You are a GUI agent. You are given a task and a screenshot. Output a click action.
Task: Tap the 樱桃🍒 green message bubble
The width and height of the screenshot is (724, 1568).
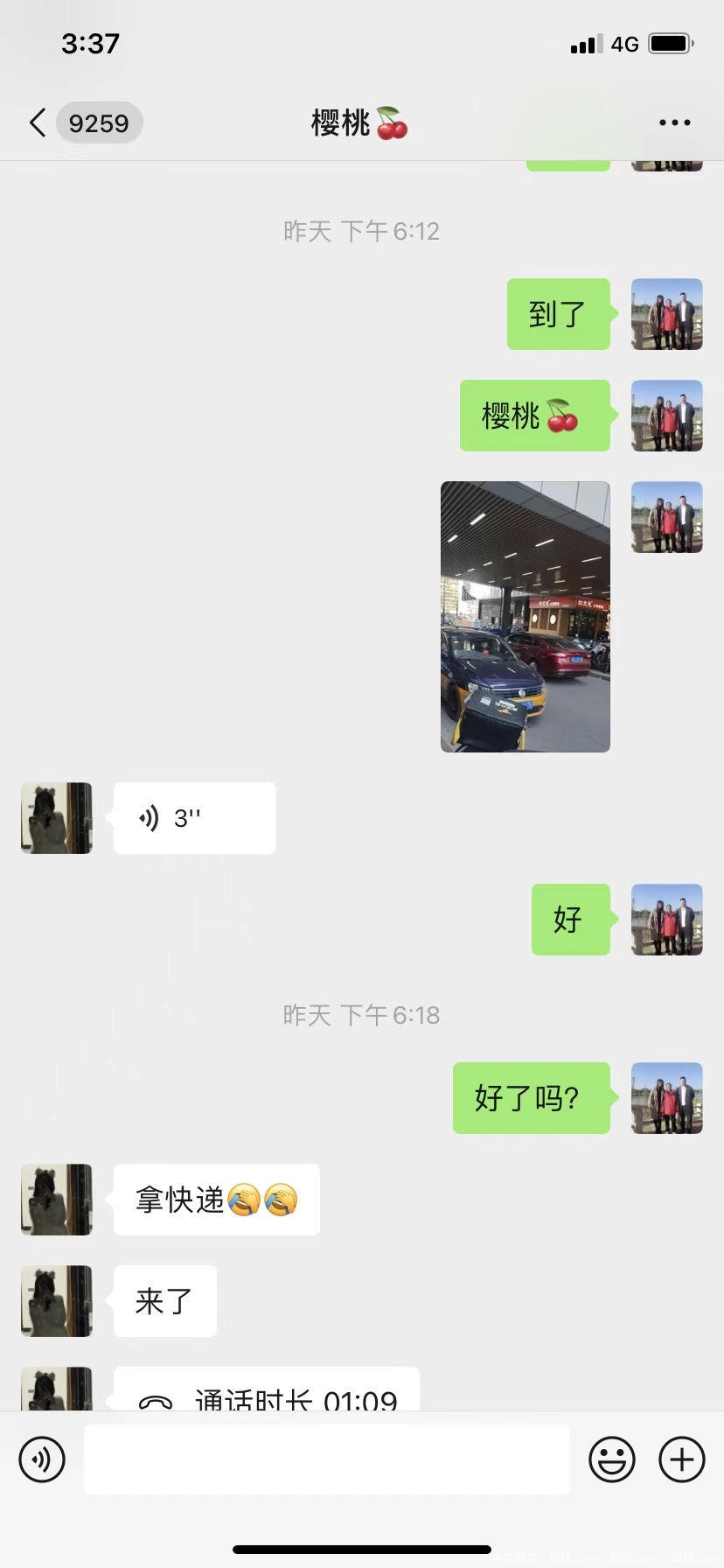point(533,416)
